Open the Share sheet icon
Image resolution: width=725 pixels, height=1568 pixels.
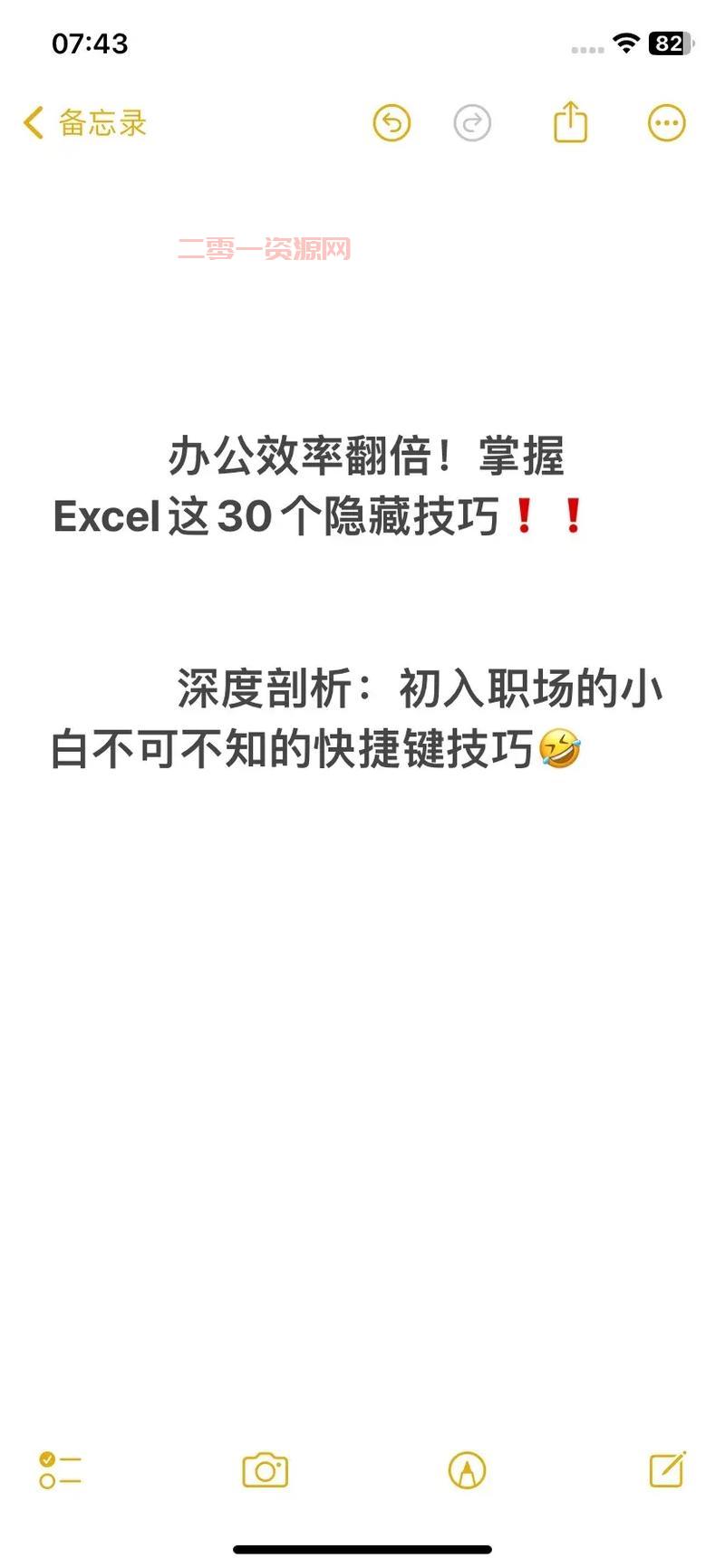[x=568, y=120]
